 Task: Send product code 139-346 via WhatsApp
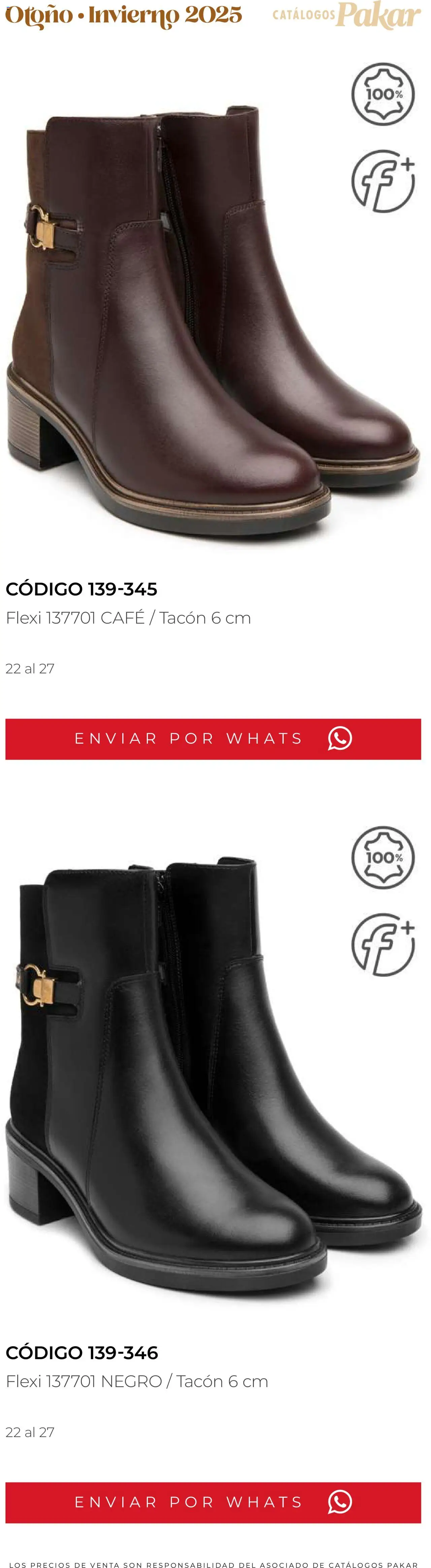pyautogui.click(x=213, y=1502)
